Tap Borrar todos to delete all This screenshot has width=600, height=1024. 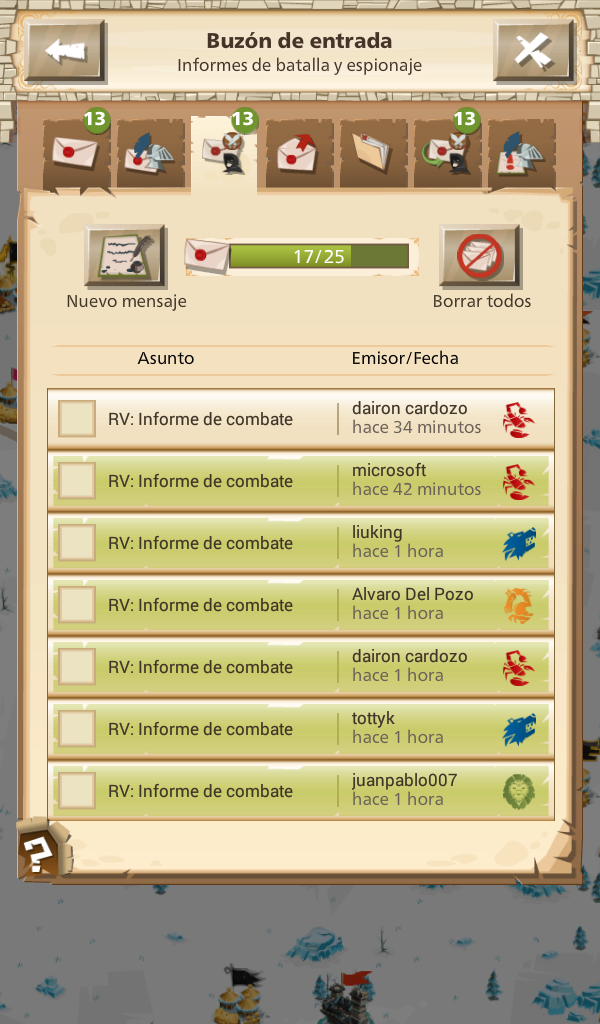481,258
